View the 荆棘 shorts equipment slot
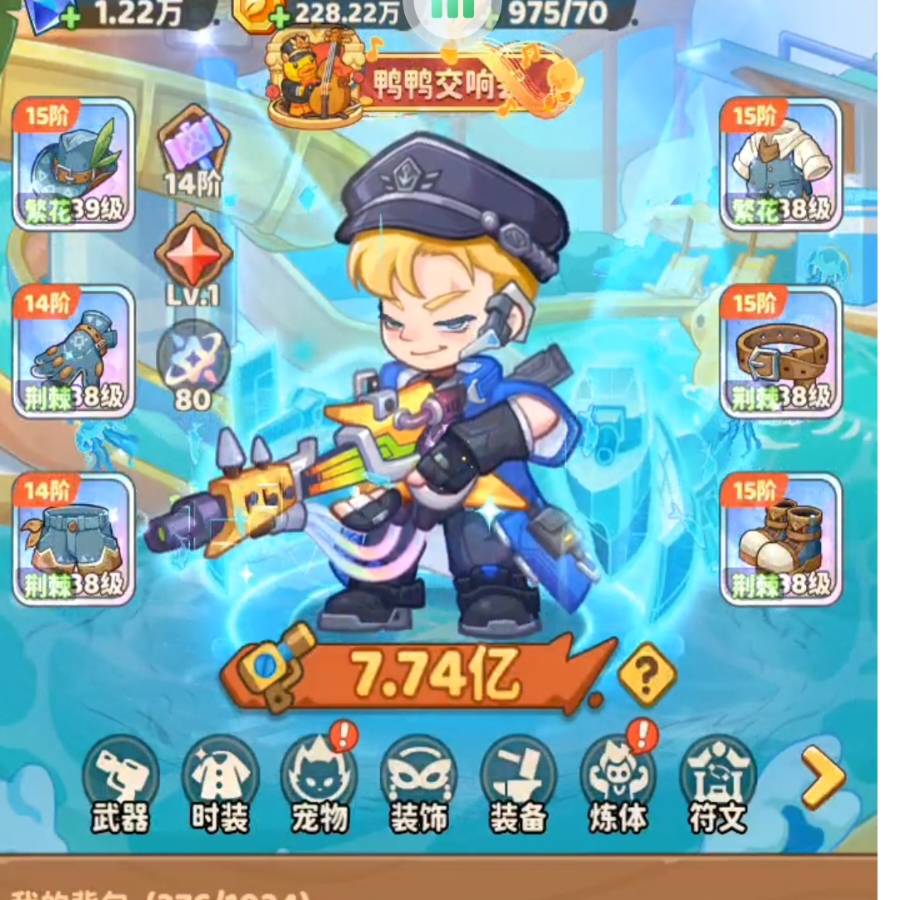The width and height of the screenshot is (900, 900). tap(74, 540)
